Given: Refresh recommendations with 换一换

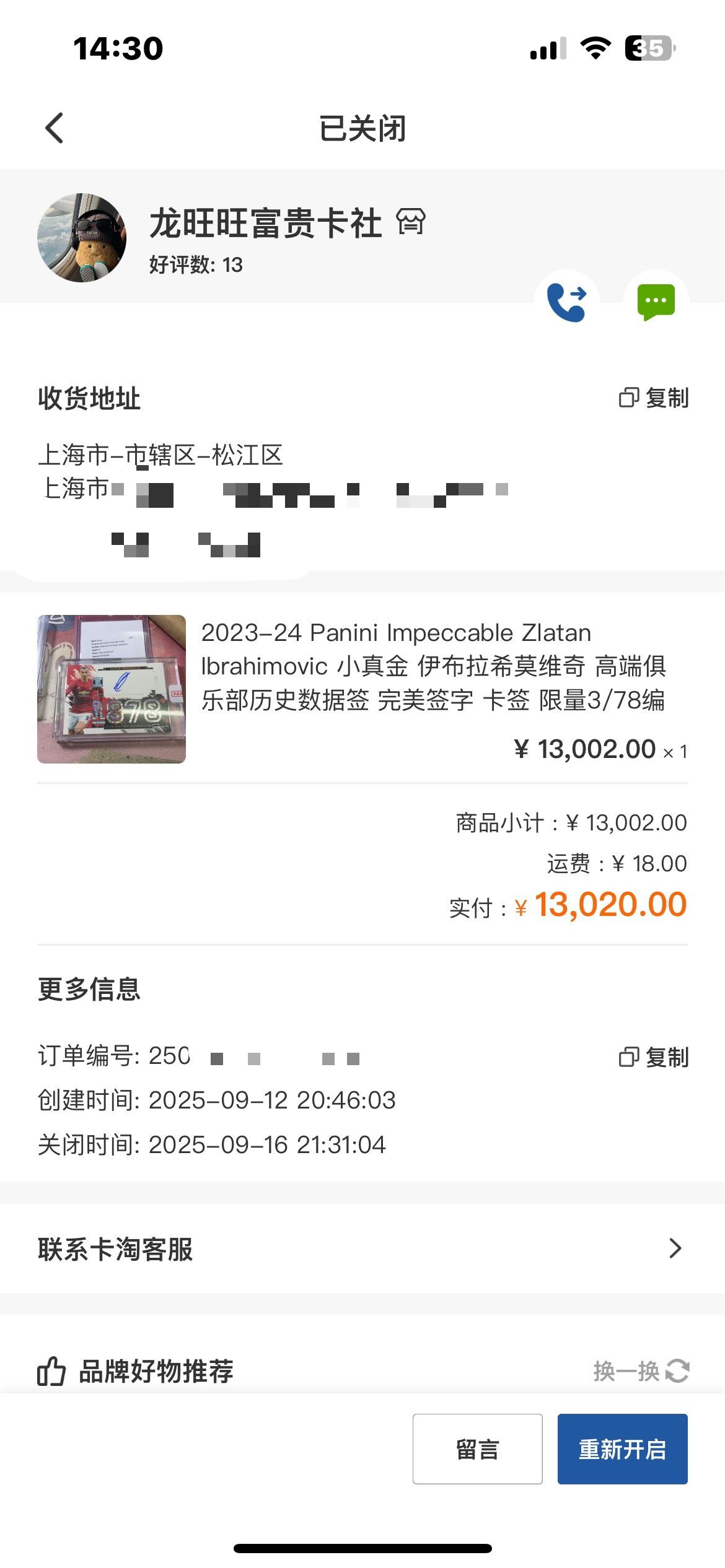Looking at the screenshot, I should (x=641, y=1370).
